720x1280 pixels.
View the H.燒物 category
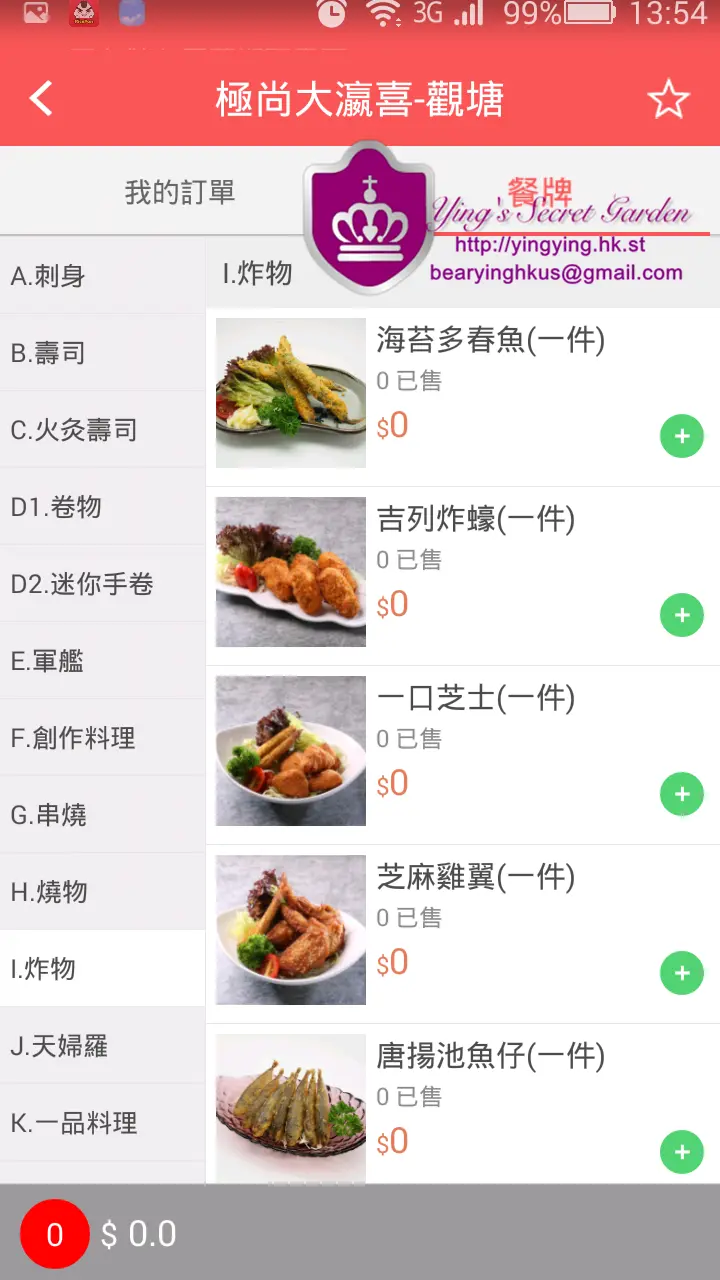102,892
